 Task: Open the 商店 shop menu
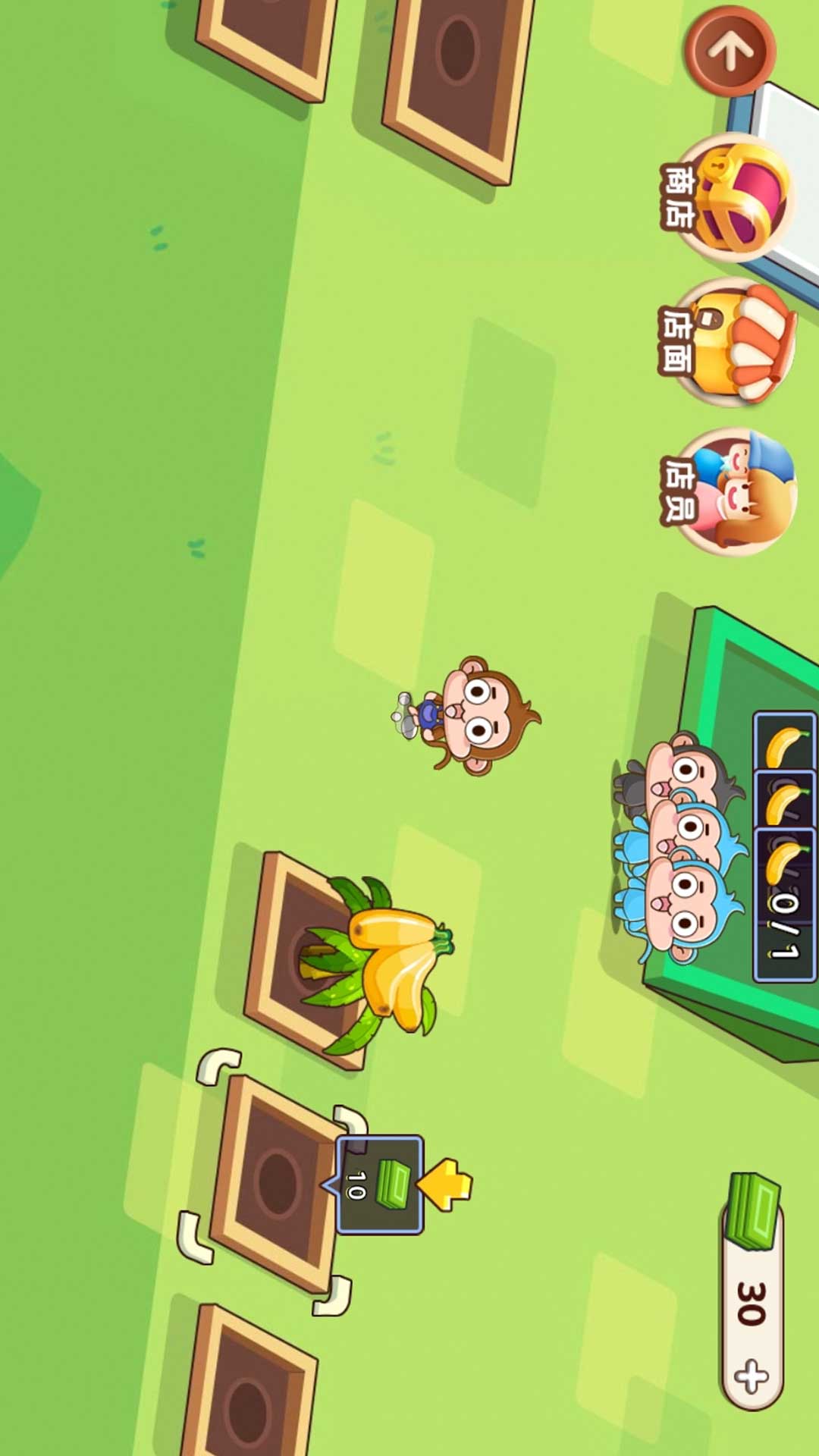coord(726,198)
